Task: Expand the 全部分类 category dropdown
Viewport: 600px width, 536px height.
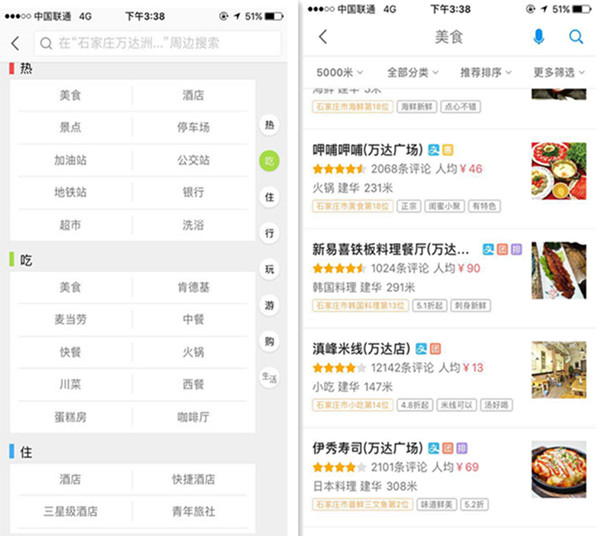Action: [x=411, y=73]
